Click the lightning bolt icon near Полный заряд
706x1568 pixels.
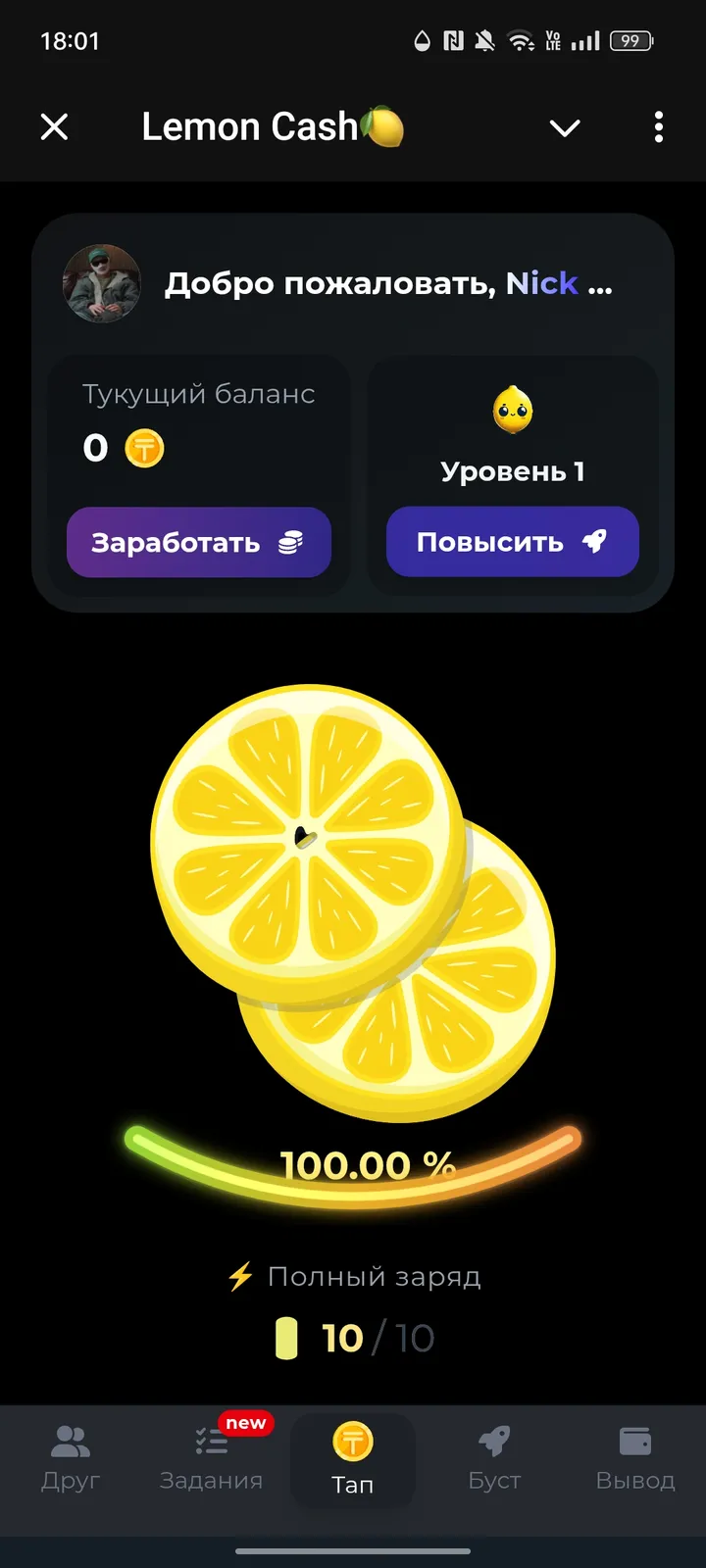click(x=238, y=1277)
